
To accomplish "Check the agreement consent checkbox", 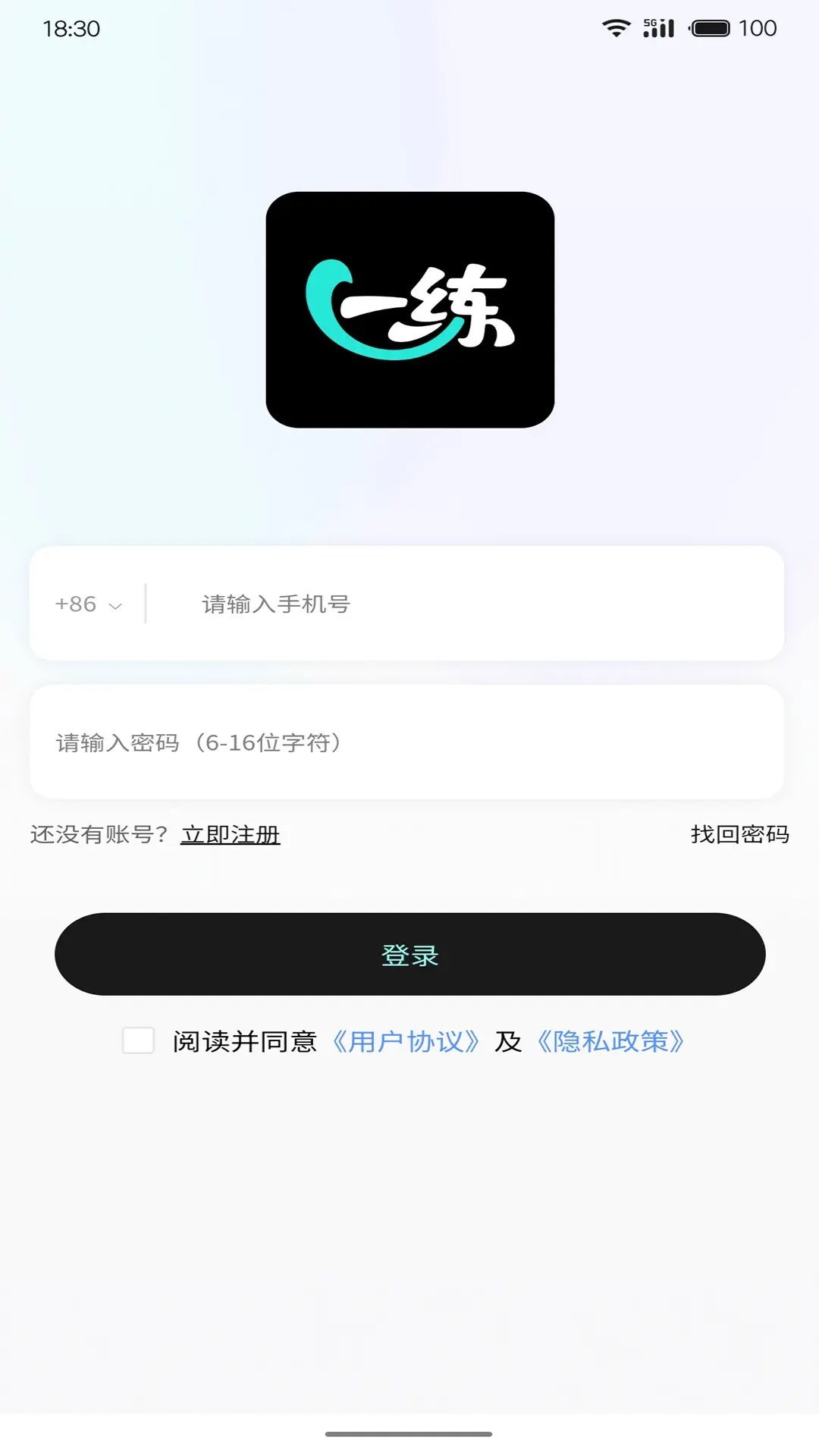I will [x=139, y=1040].
